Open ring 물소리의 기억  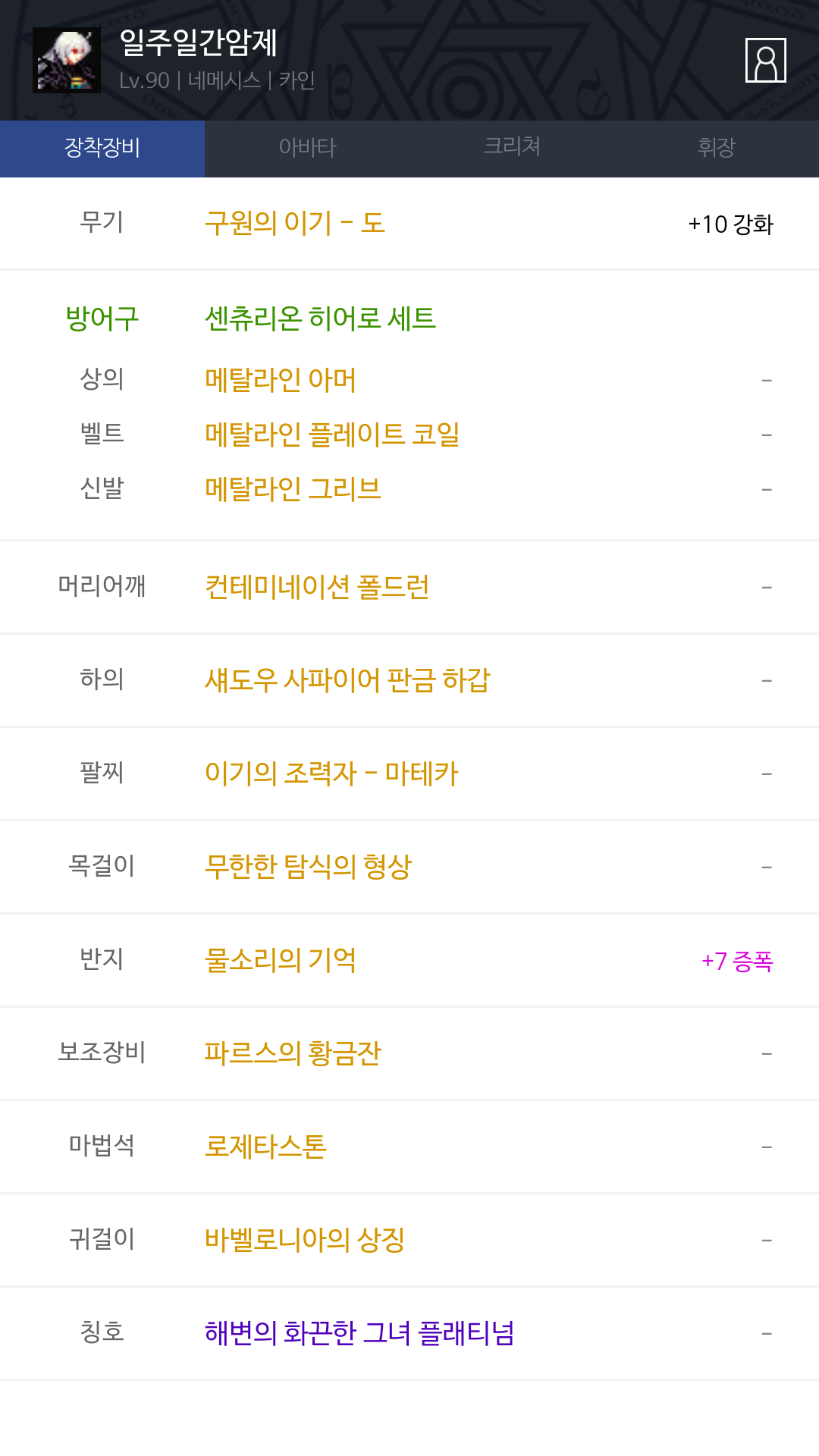[281, 960]
